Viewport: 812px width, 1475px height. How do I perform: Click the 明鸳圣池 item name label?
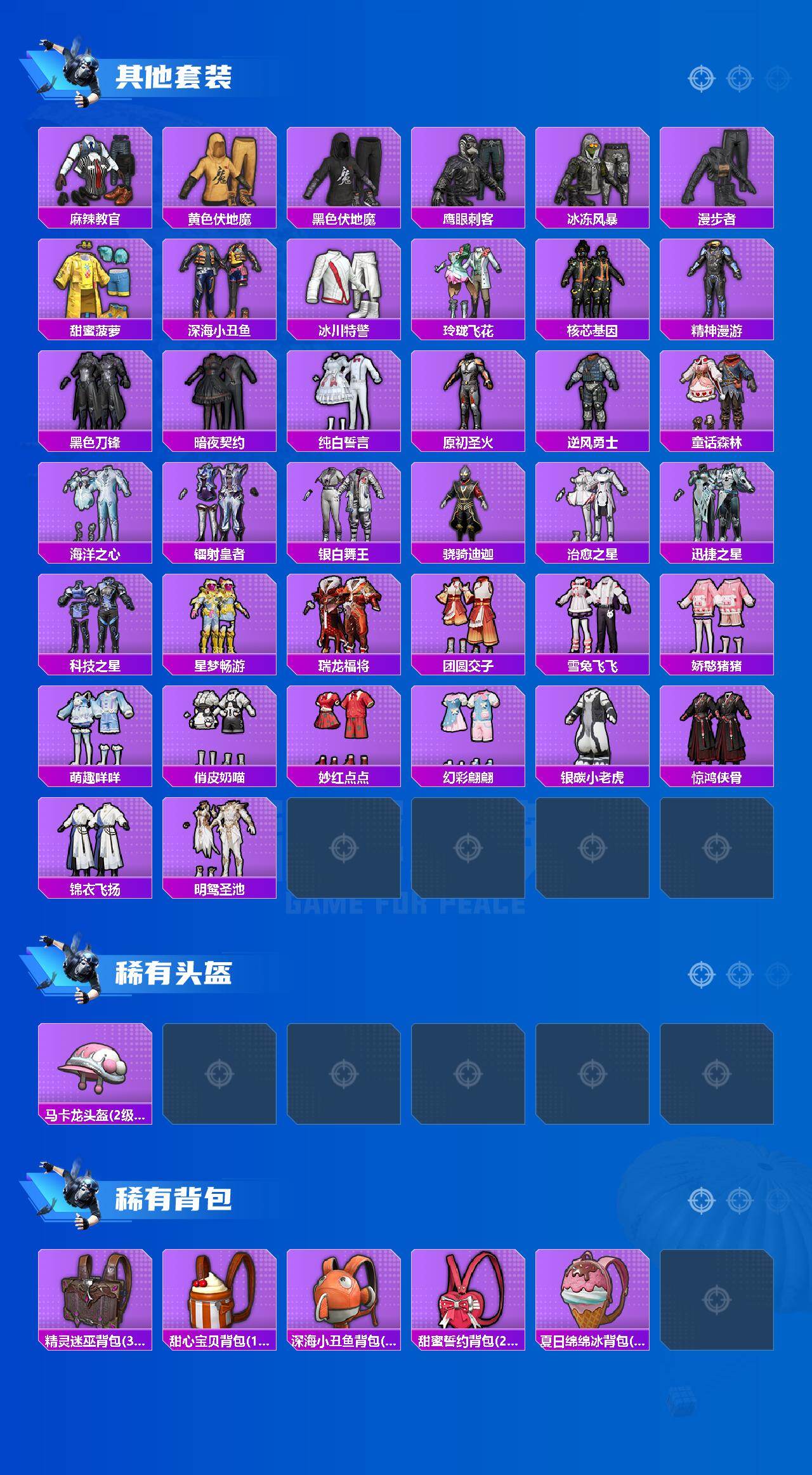click(219, 890)
